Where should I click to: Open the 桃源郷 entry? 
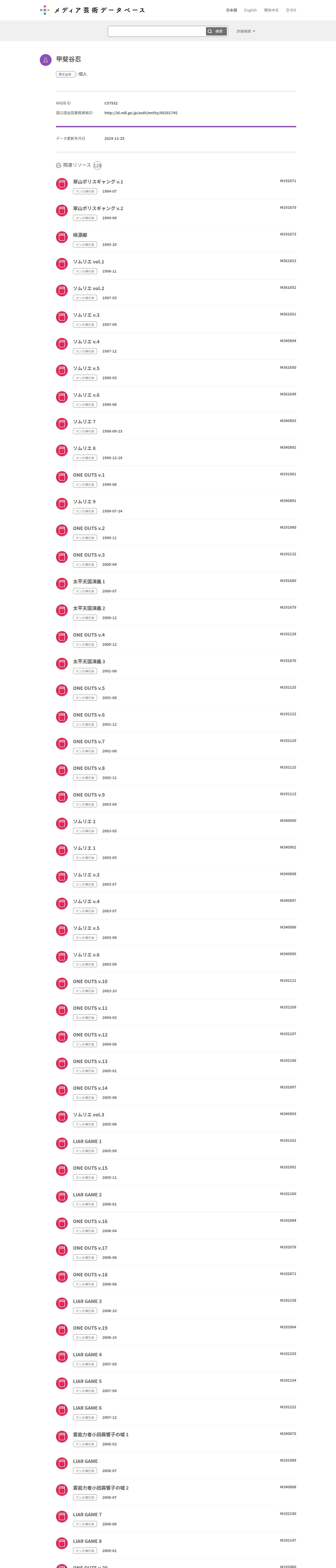80,235
